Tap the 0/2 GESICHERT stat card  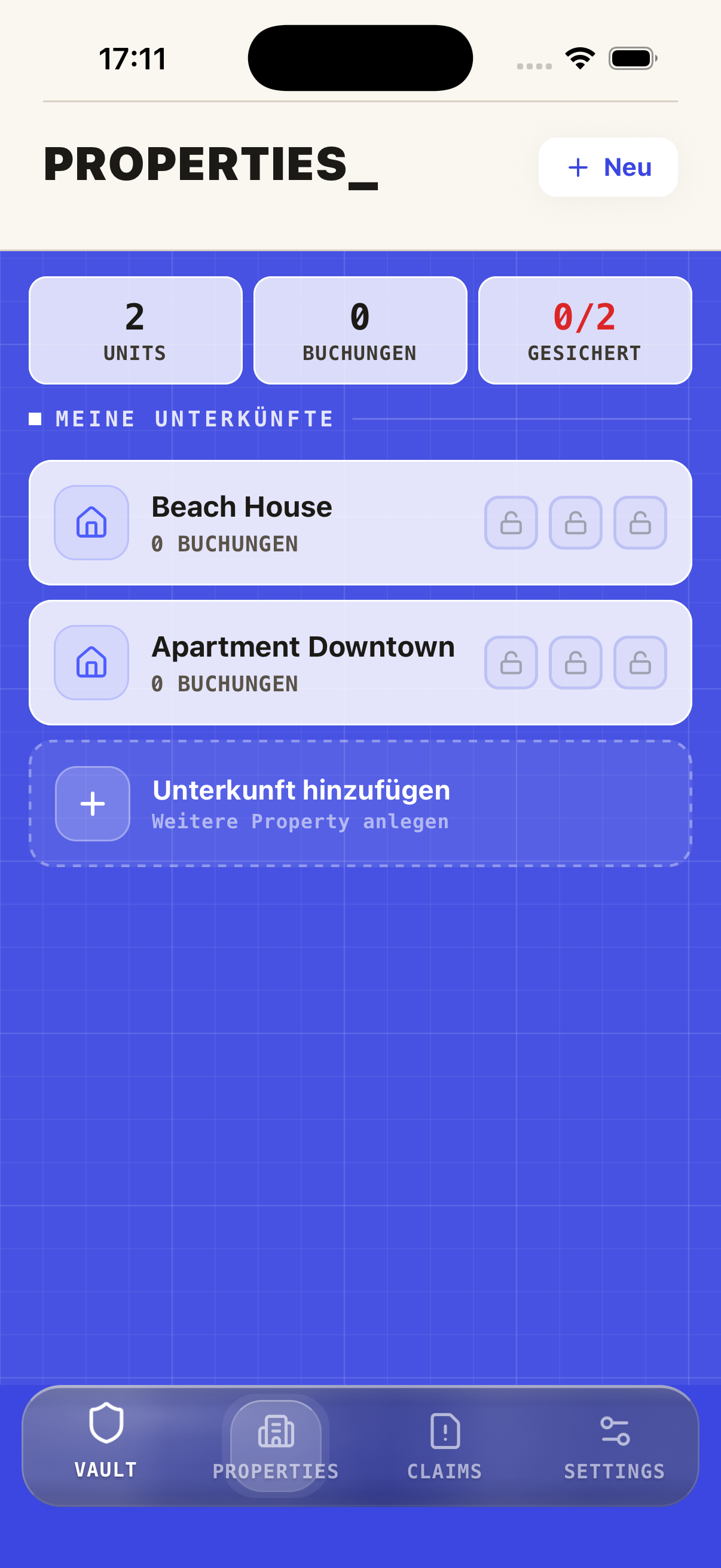tap(584, 331)
